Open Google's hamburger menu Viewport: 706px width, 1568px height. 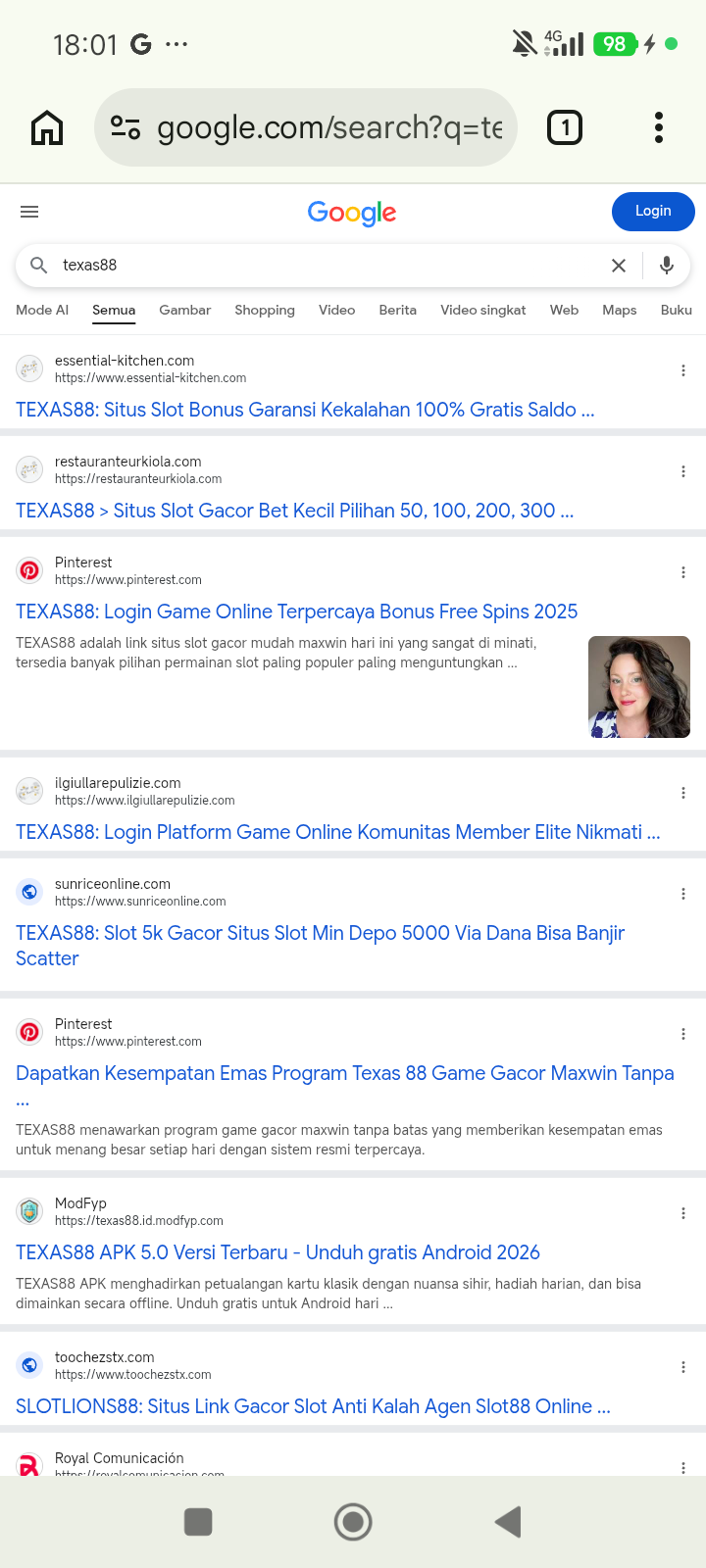tap(29, 212)
